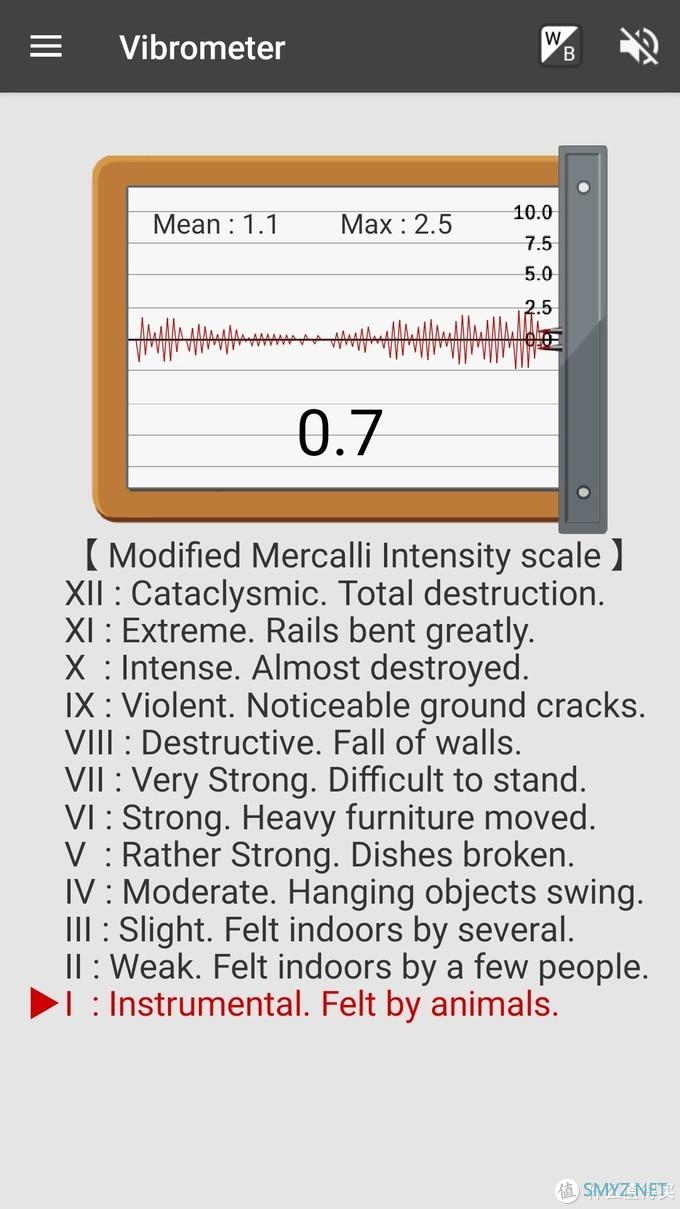Screen dimensions: 680x1209
Task: Toggle the muted sound icon
Action: coord(638,46)
